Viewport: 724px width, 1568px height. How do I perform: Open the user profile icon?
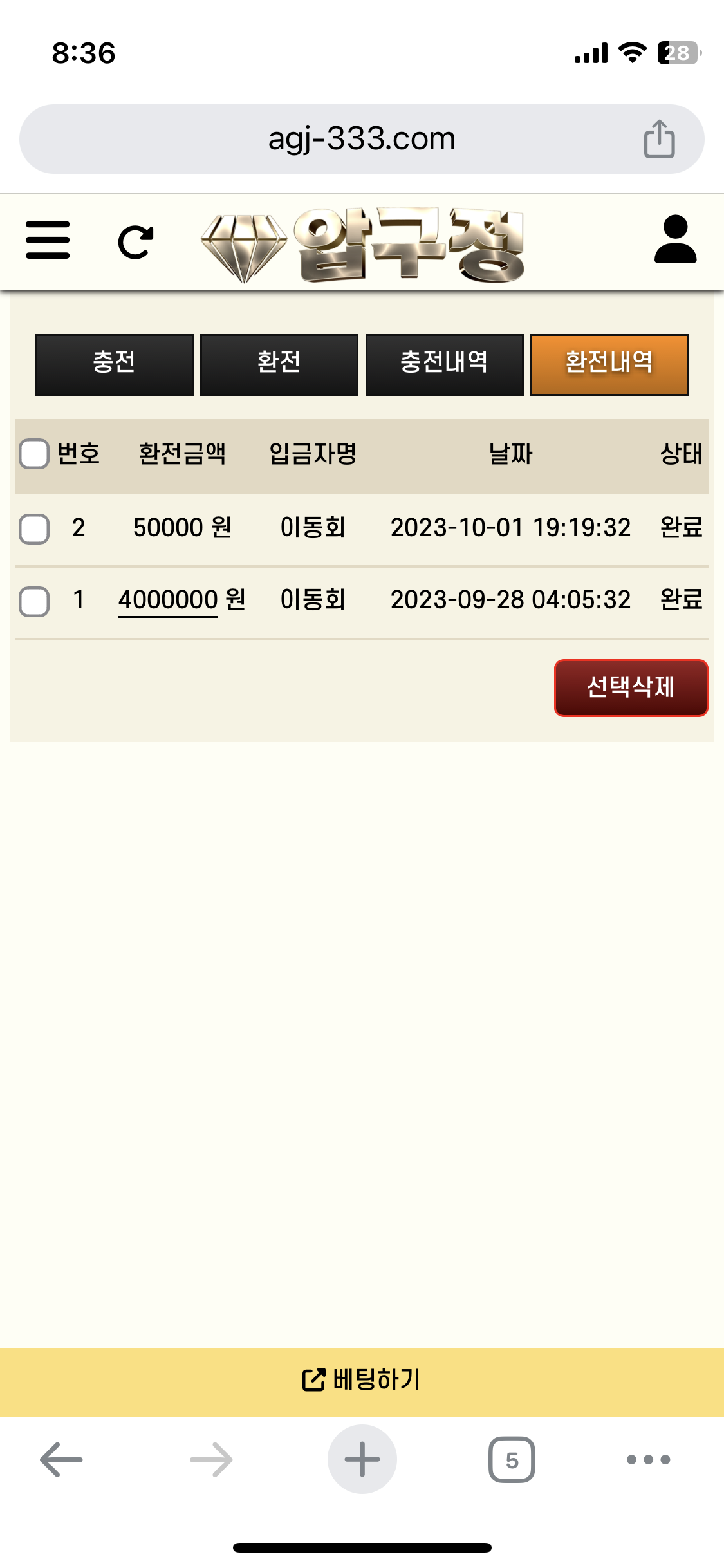tap(675, 239)
